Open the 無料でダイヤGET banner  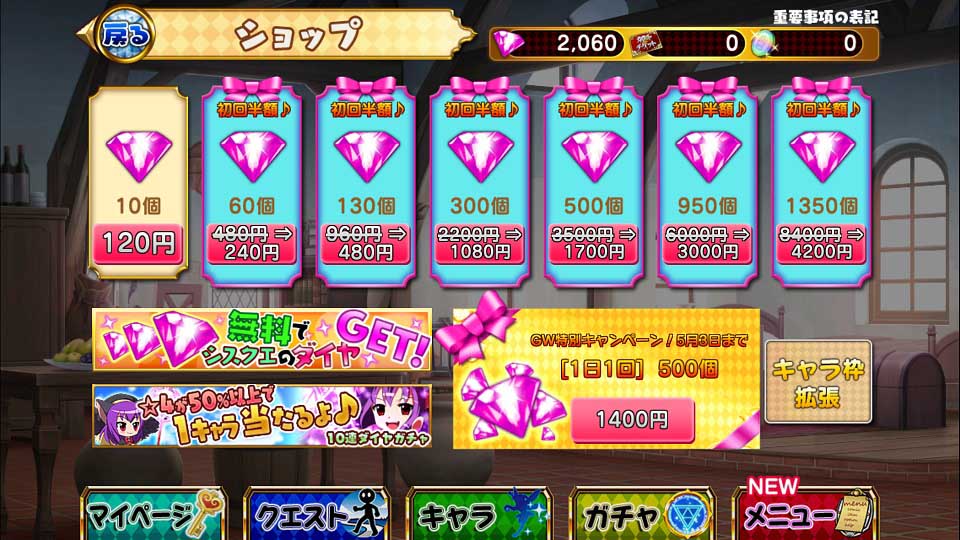pos(262,340)
